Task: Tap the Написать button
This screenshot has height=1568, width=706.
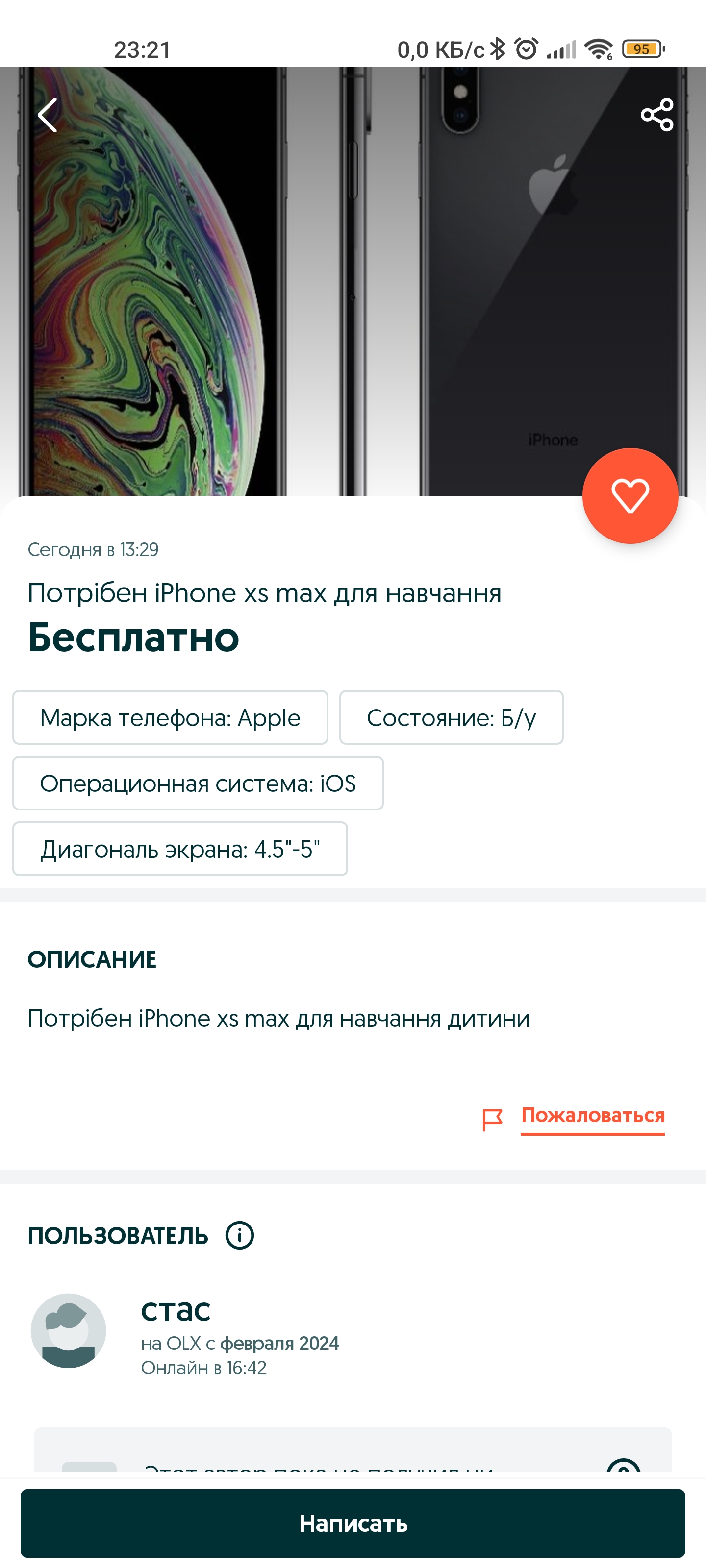Action: 353,1523
